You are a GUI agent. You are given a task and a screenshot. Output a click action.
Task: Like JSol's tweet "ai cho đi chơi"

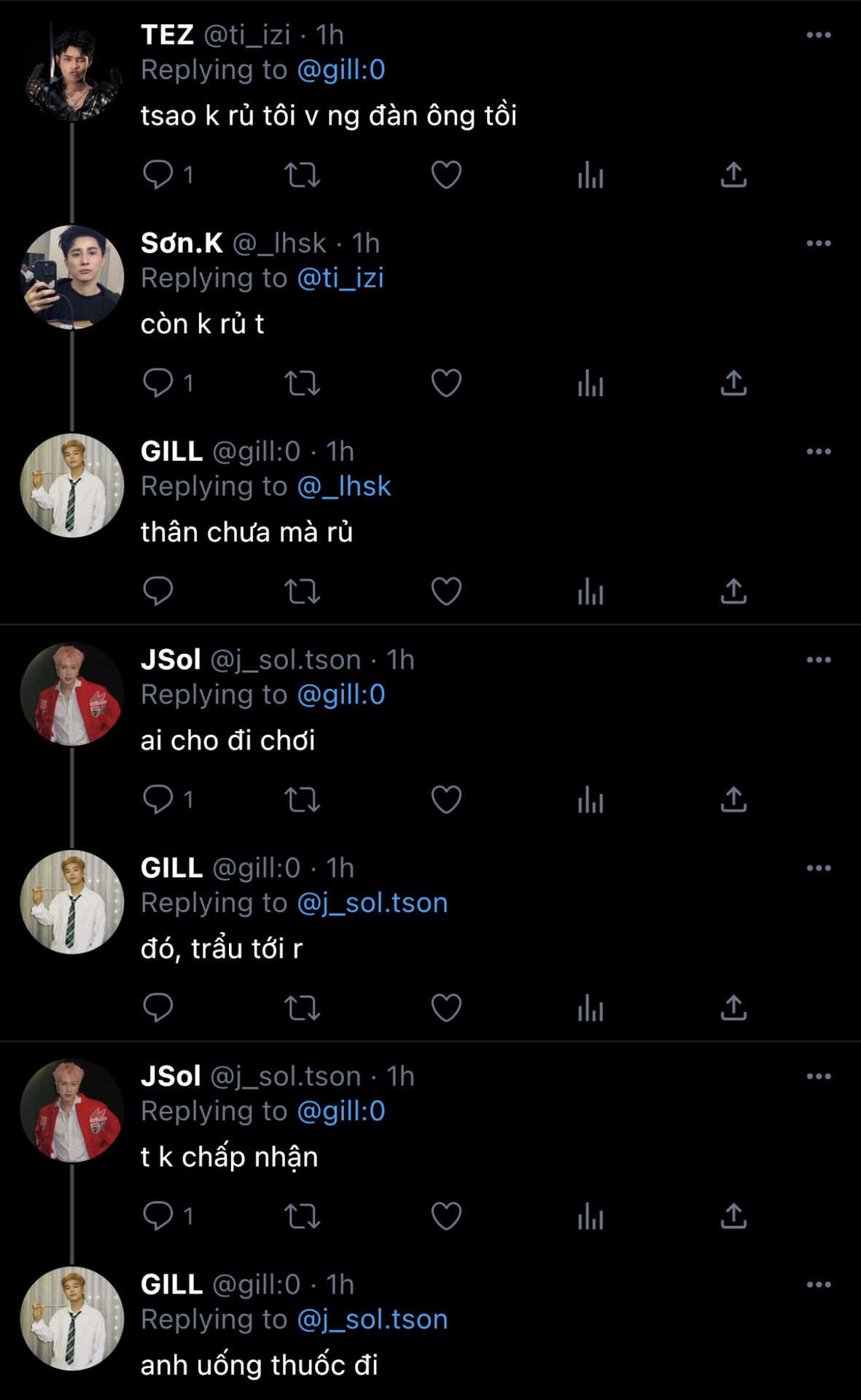pos(446,800)
